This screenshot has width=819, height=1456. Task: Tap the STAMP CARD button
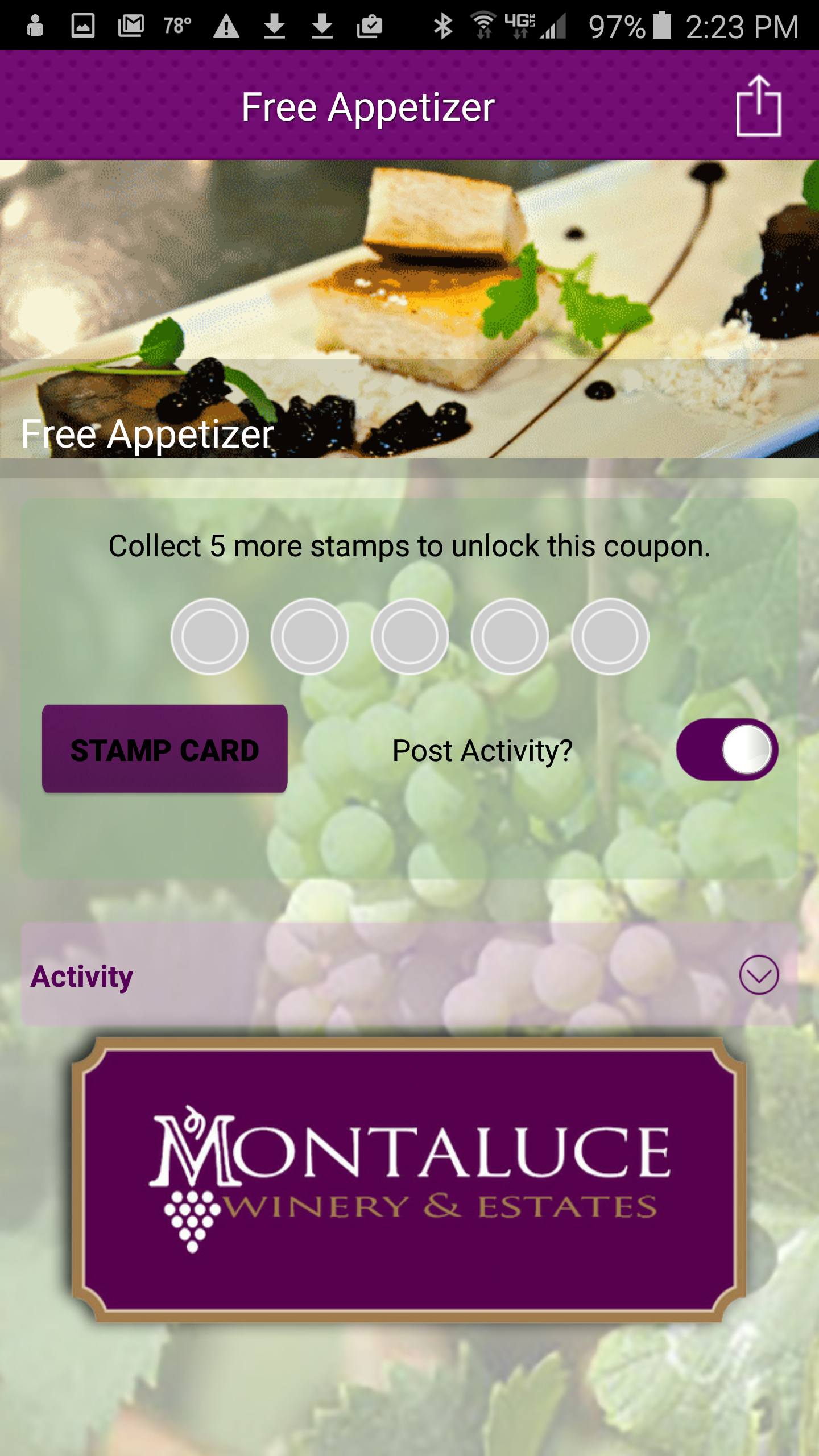pos(164,748)
